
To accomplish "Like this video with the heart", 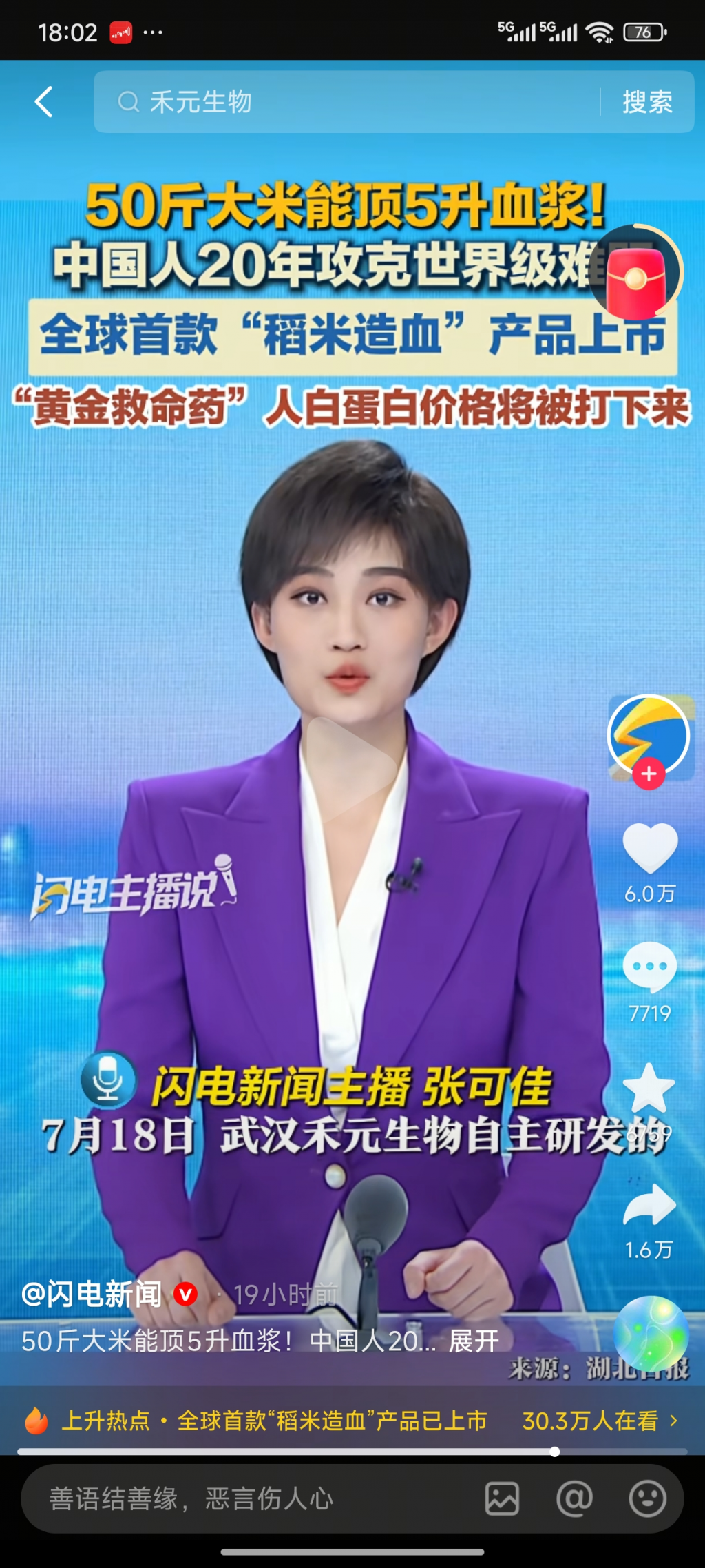I will click(x=649, y=848).
